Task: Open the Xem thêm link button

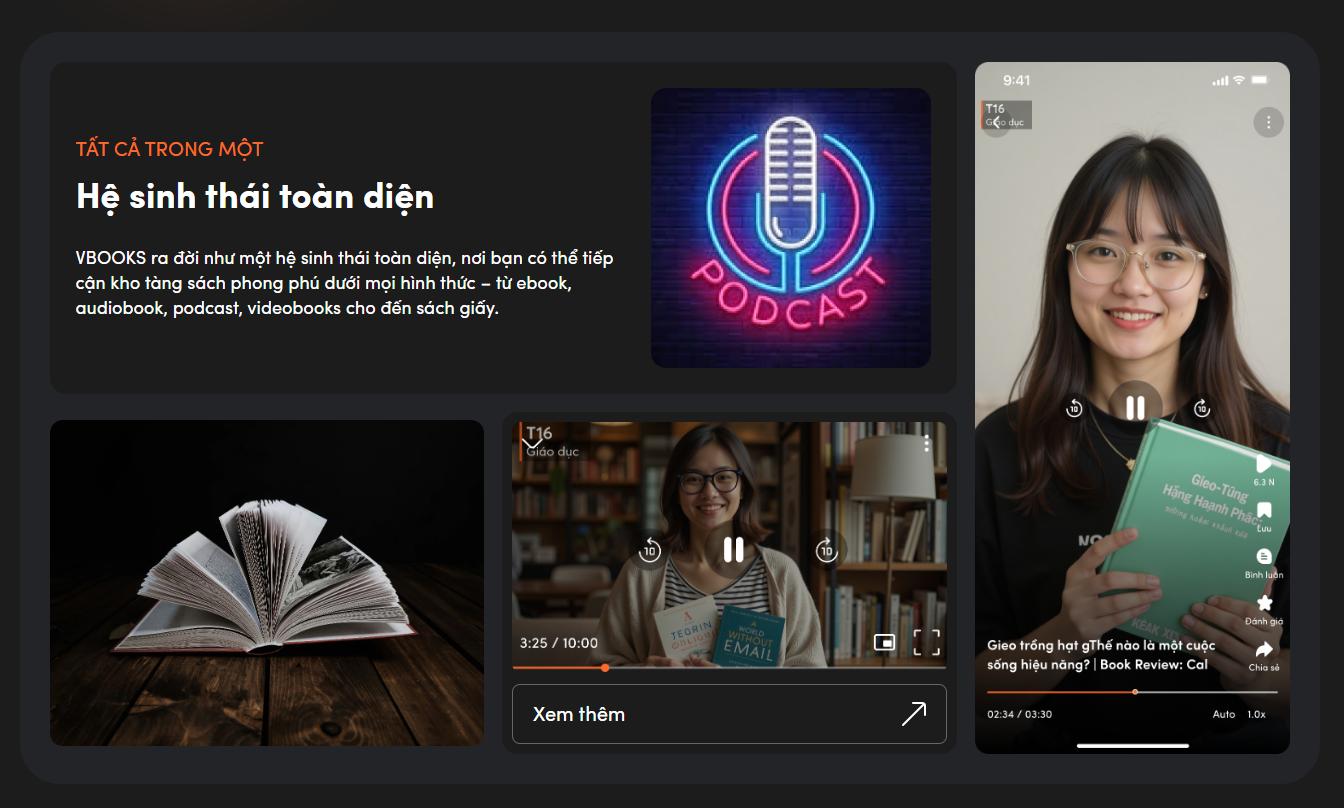Action: pos(728,714)
